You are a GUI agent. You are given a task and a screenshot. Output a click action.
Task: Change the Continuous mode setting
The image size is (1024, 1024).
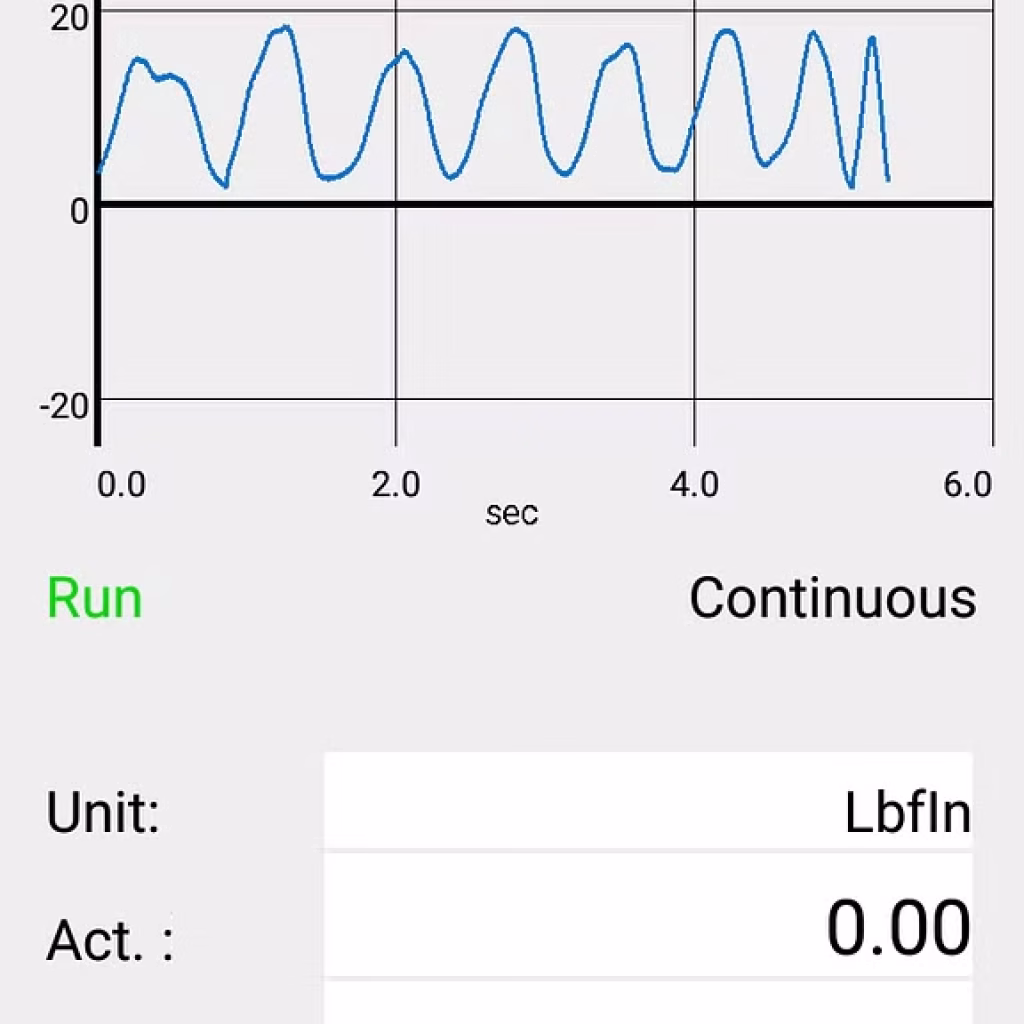[x=832, y=598]
